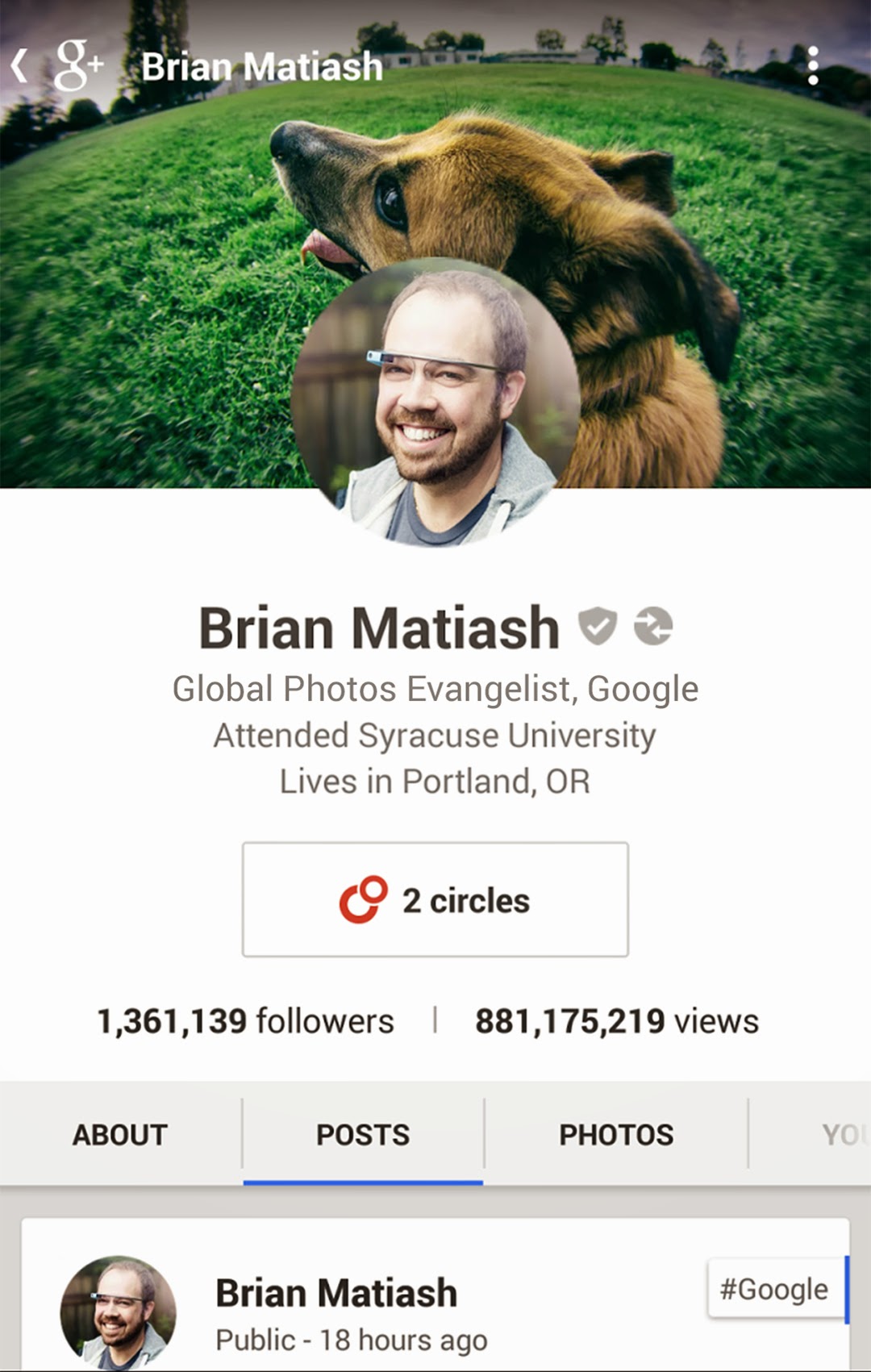The image size is (871, 1372).
Task: Open the overflow menu
Action: pos(813,66)
